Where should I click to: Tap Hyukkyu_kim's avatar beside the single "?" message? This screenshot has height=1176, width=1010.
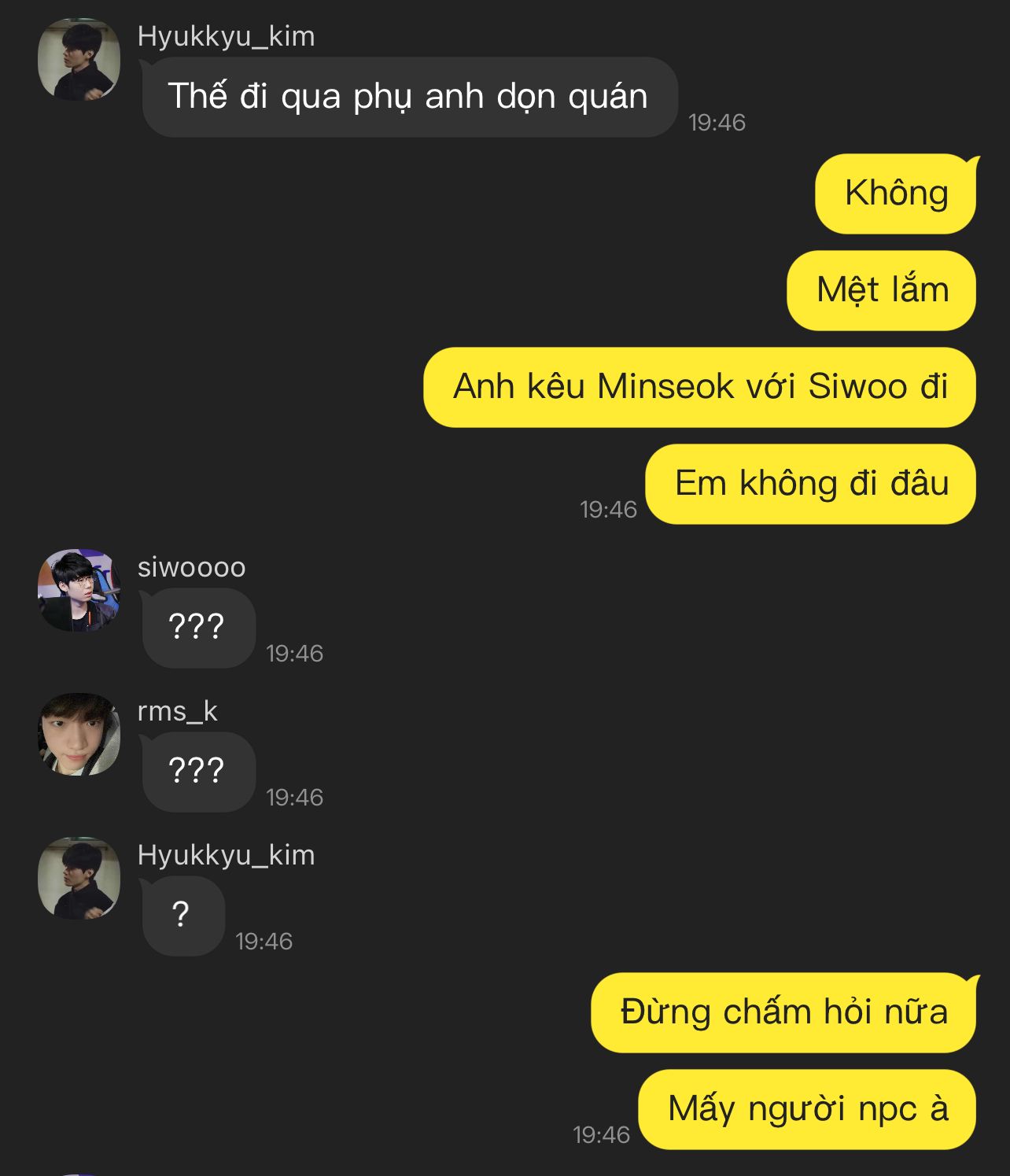(x=79, y=878)
